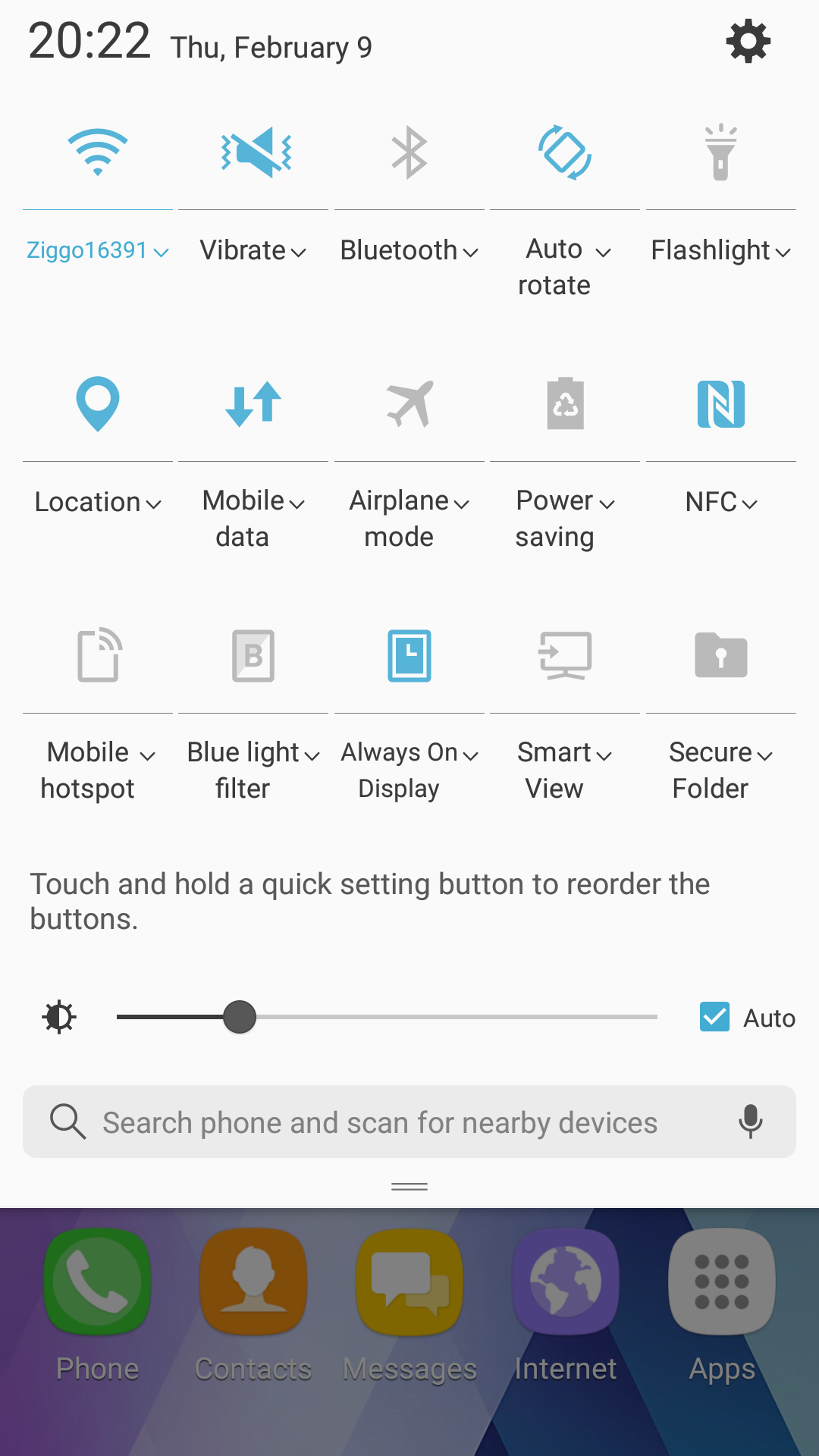This screenshot has height=1456, width=819.
Task: Open settings via the gear icon
Action: (x=748, y=42)
